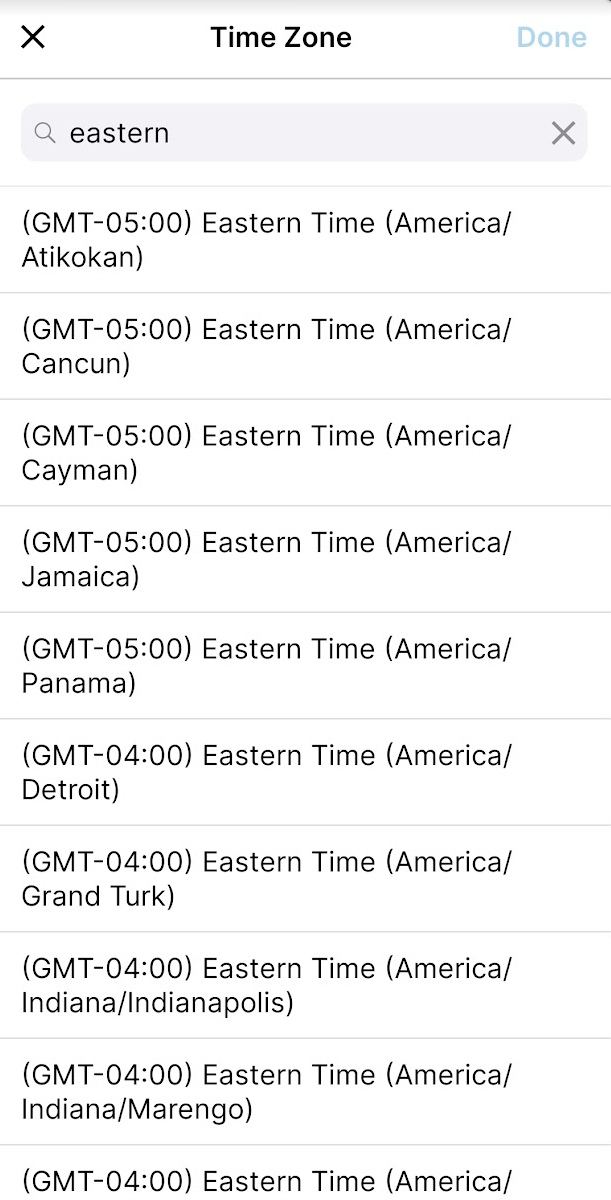Tap Done to confirm time zone
Viewport: 611px width, 1200px height.
click(551, 38)
